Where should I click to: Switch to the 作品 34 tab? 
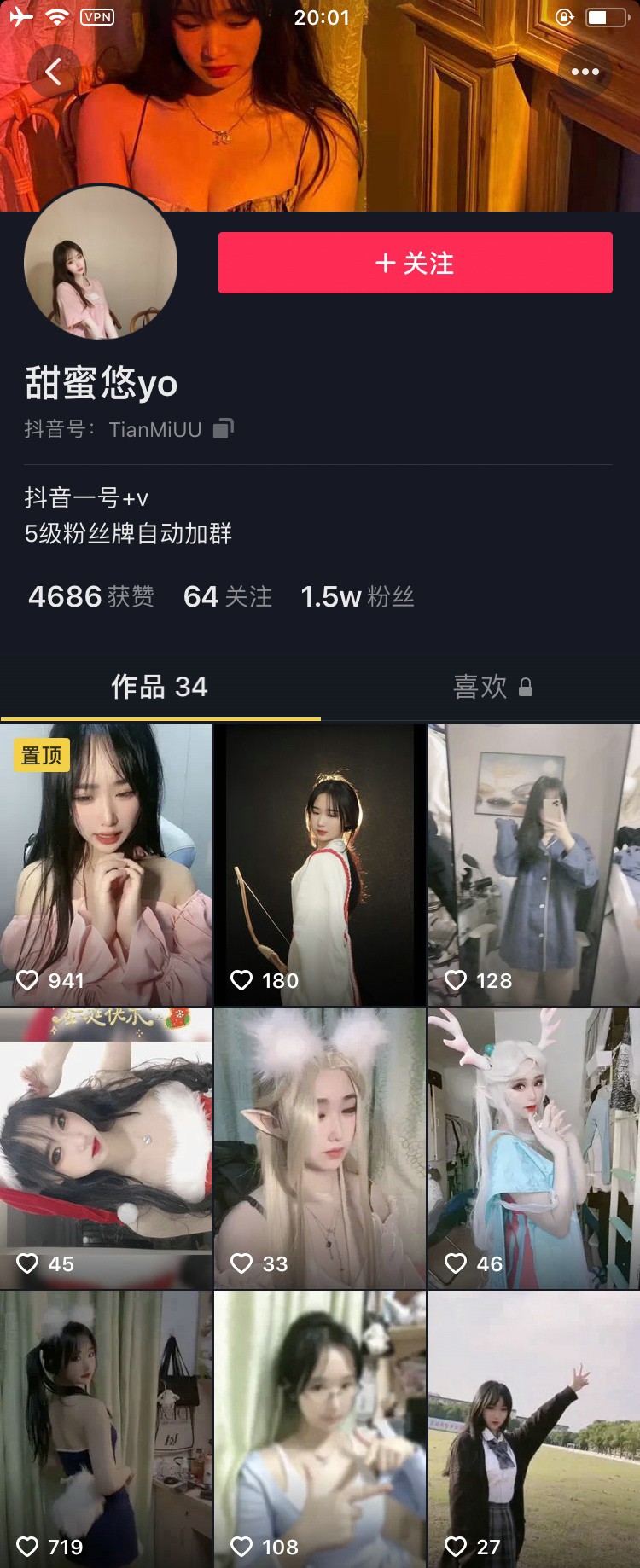(160, 687)
